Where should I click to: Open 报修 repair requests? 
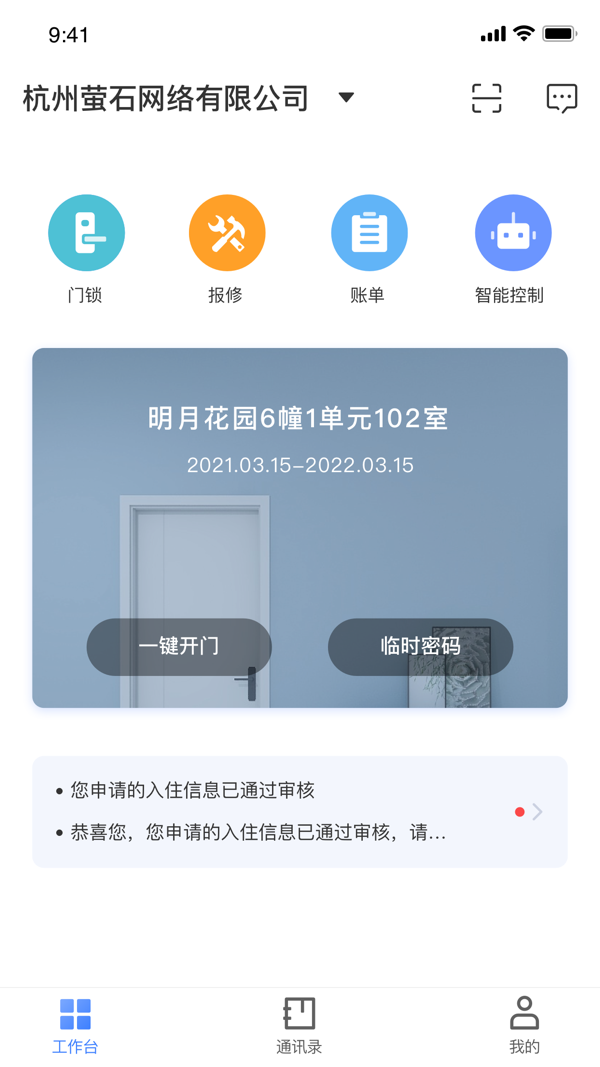(x=227, y=233)
